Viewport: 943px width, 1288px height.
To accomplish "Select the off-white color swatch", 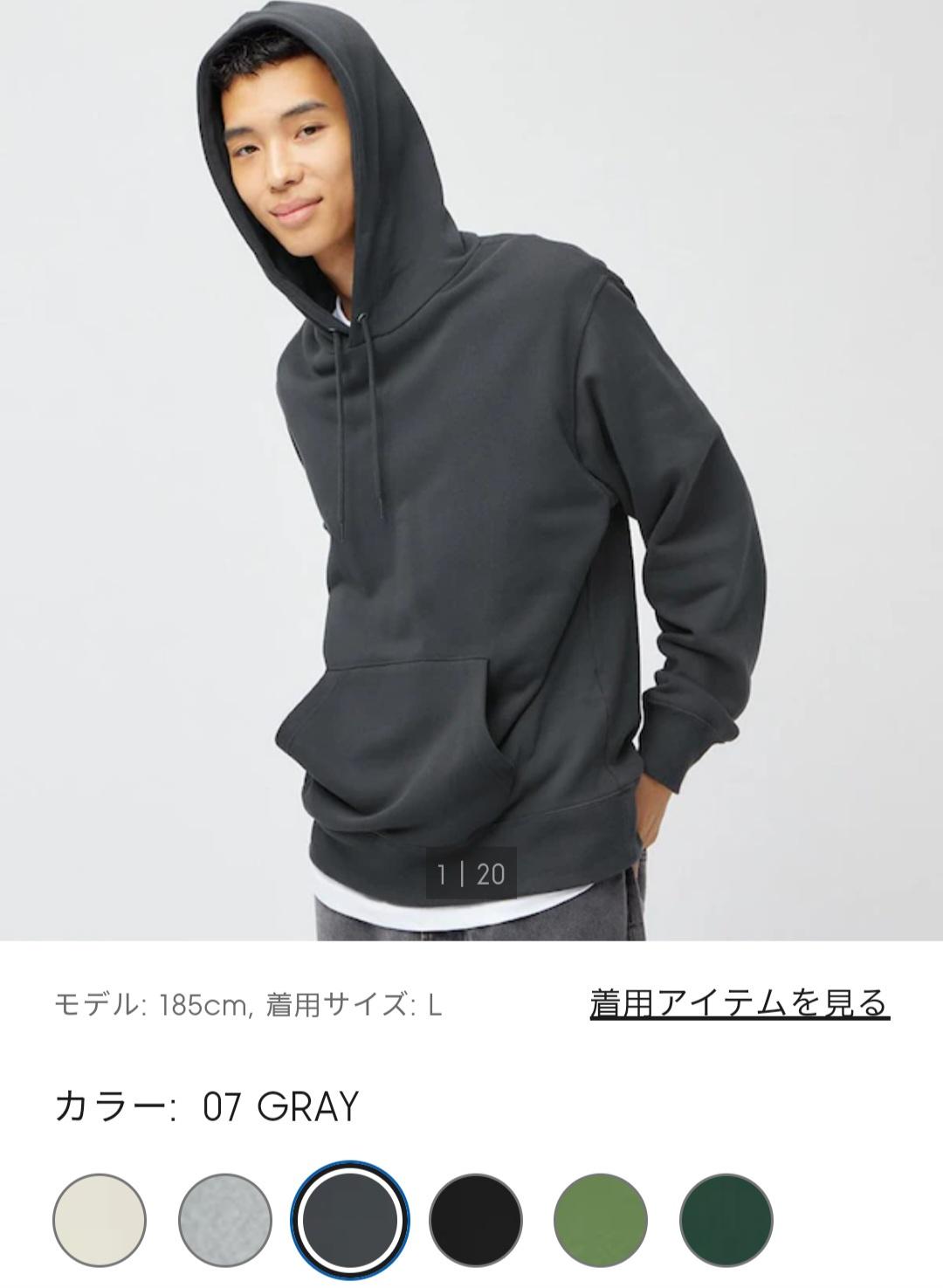I will pos(100,1220).
